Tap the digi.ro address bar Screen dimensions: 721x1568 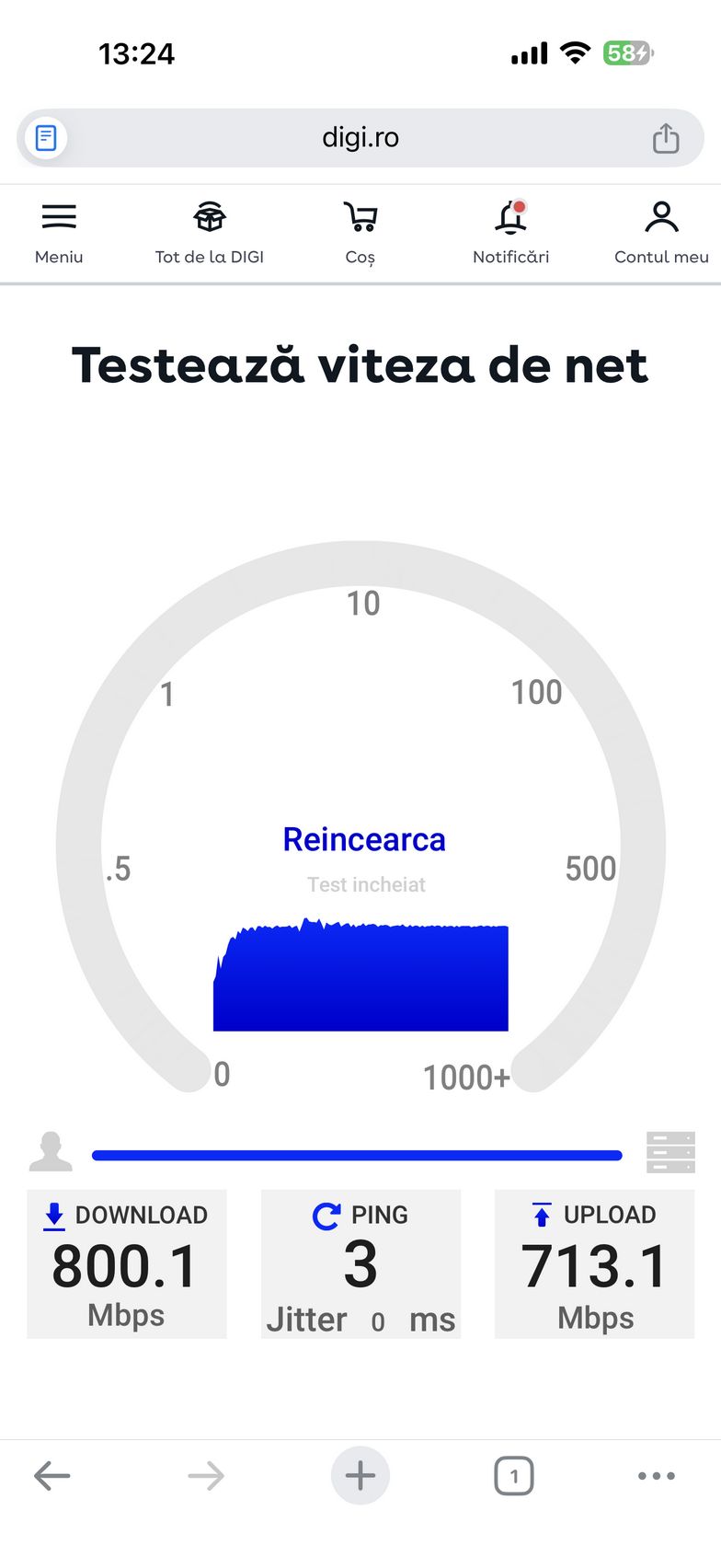(360, 138)
